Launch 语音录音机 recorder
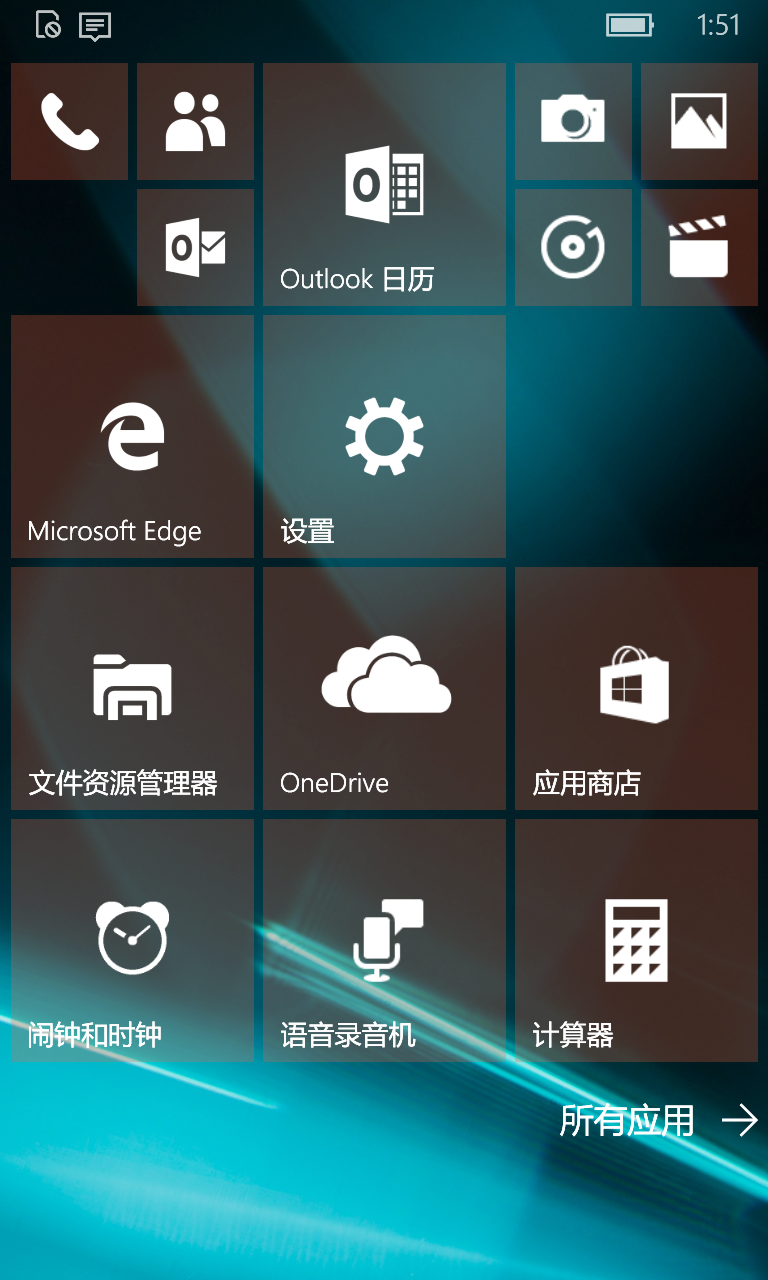 (384, 940)
